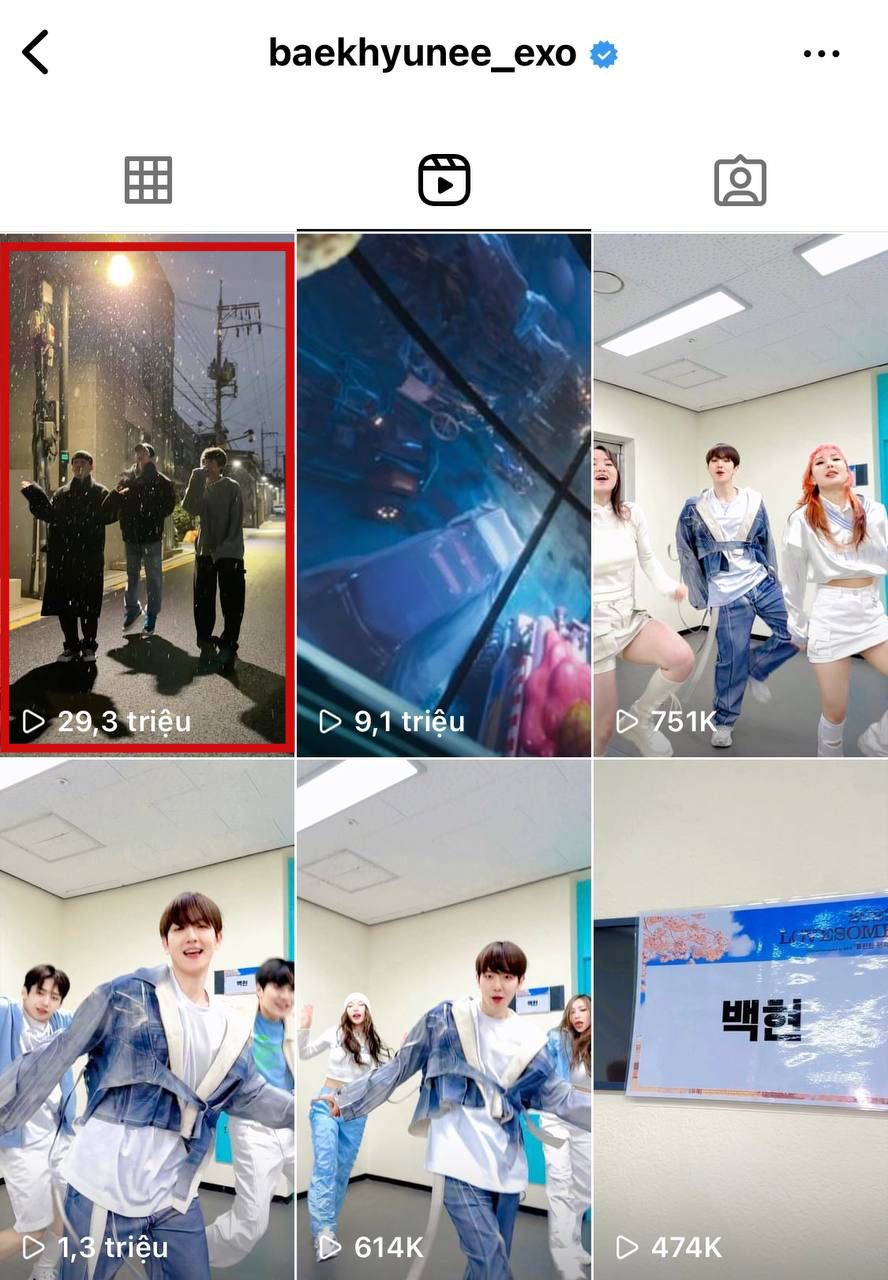Image resolution: width=888 pixels, height=1280 pixels.
Task: Watch the reel with 1,3 triệu views
Action: point(148,1020)
